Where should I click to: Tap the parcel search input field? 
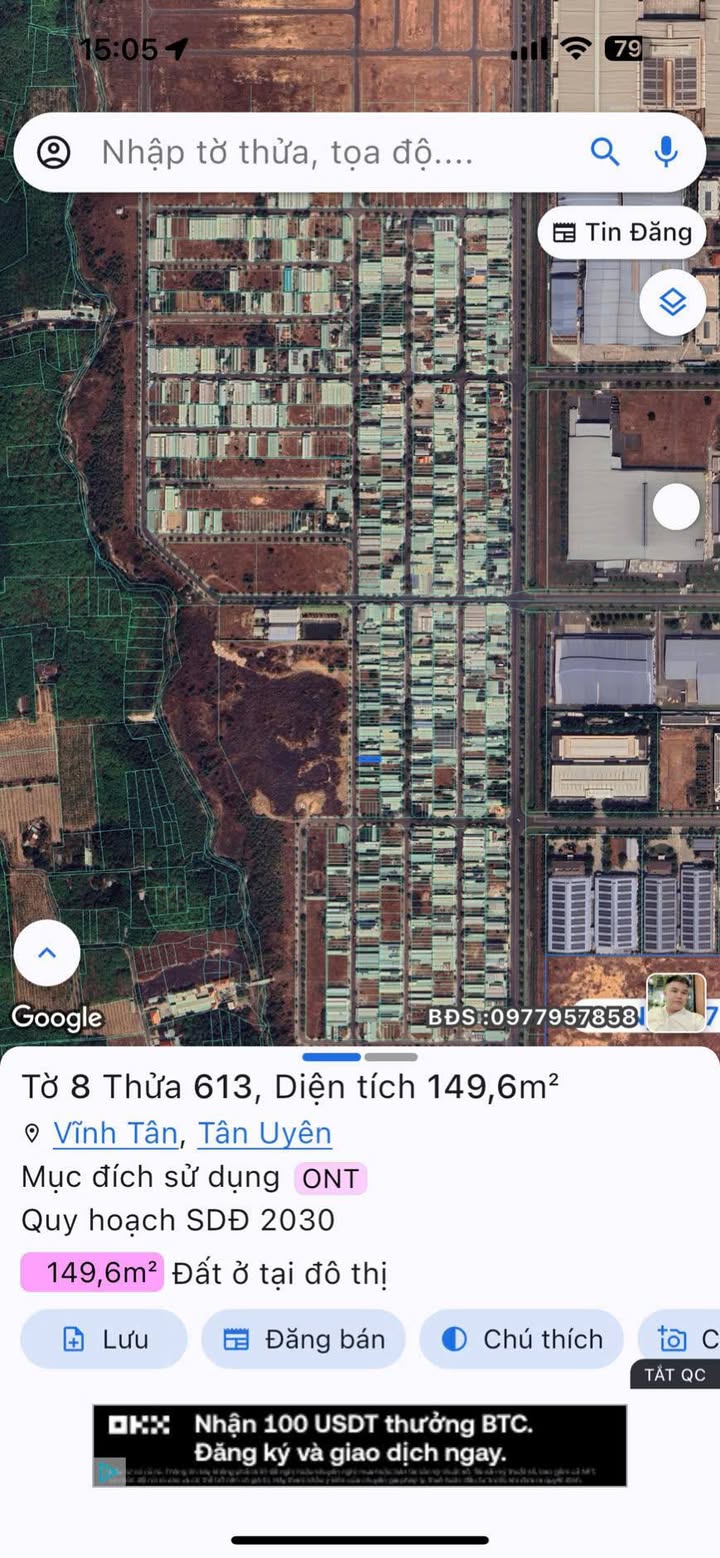tap(338, 152)
